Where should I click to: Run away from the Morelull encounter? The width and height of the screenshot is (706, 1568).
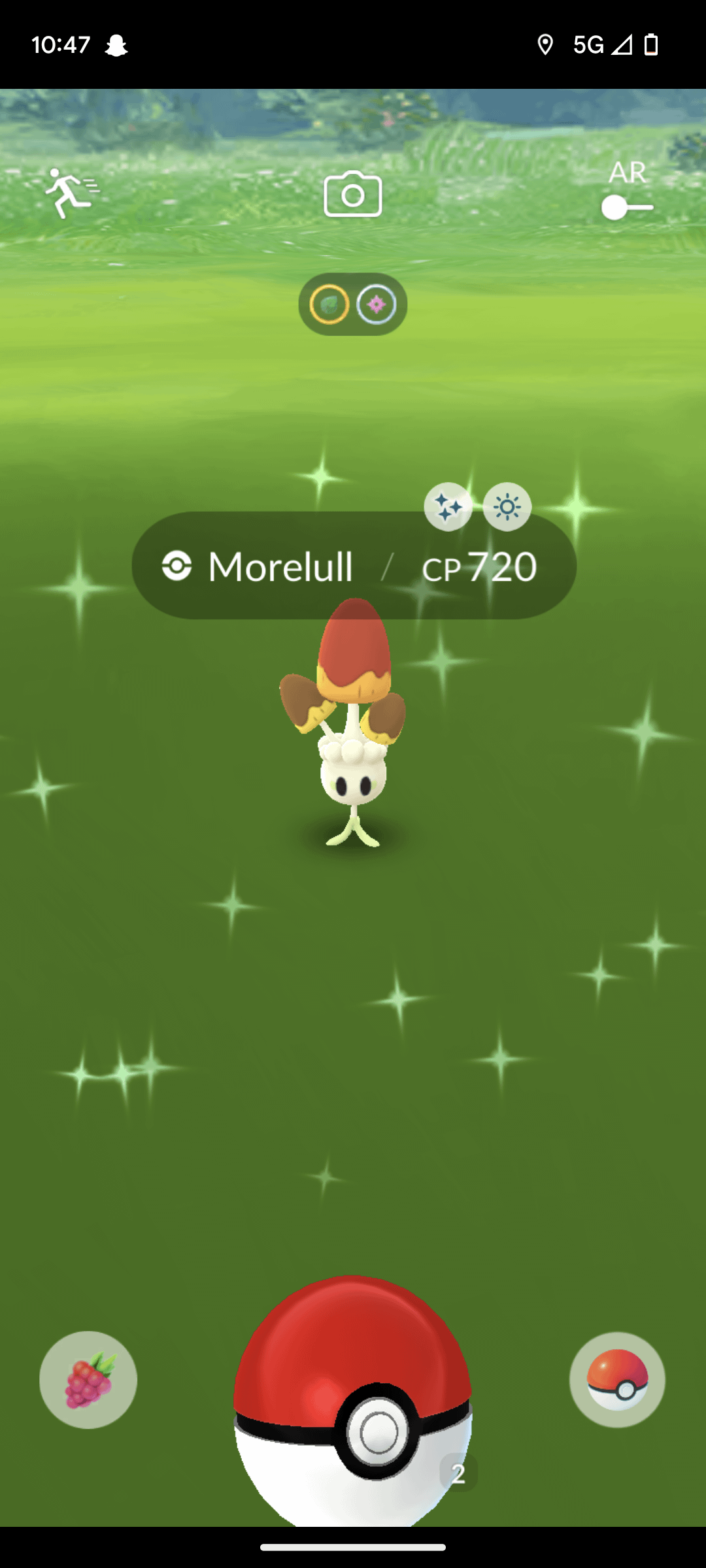tap(71, 192)
